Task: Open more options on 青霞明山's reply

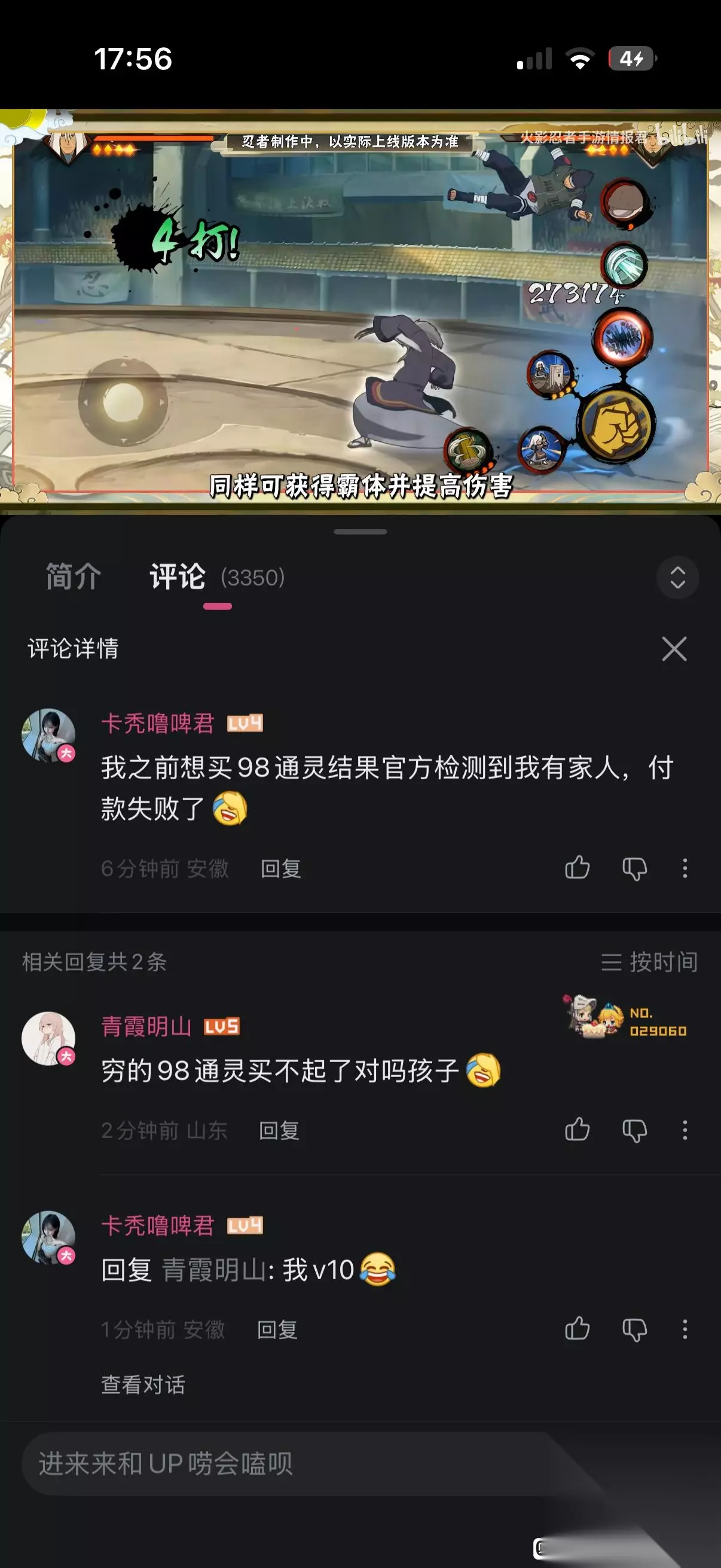Action: pos(685,1131)
